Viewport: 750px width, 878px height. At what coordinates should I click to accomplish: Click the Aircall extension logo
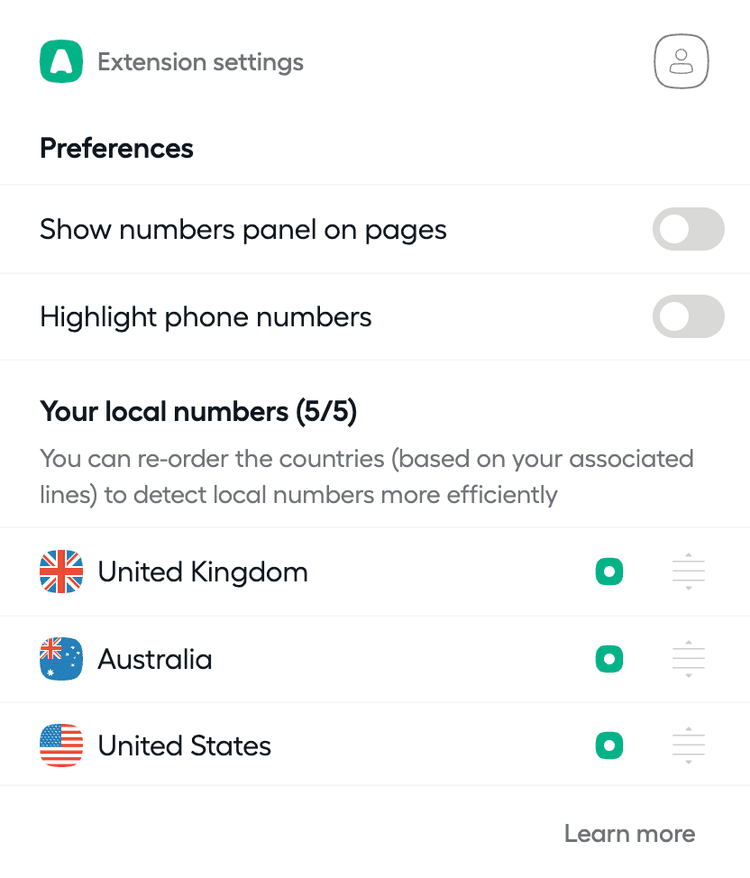click(x=60, y=61)
